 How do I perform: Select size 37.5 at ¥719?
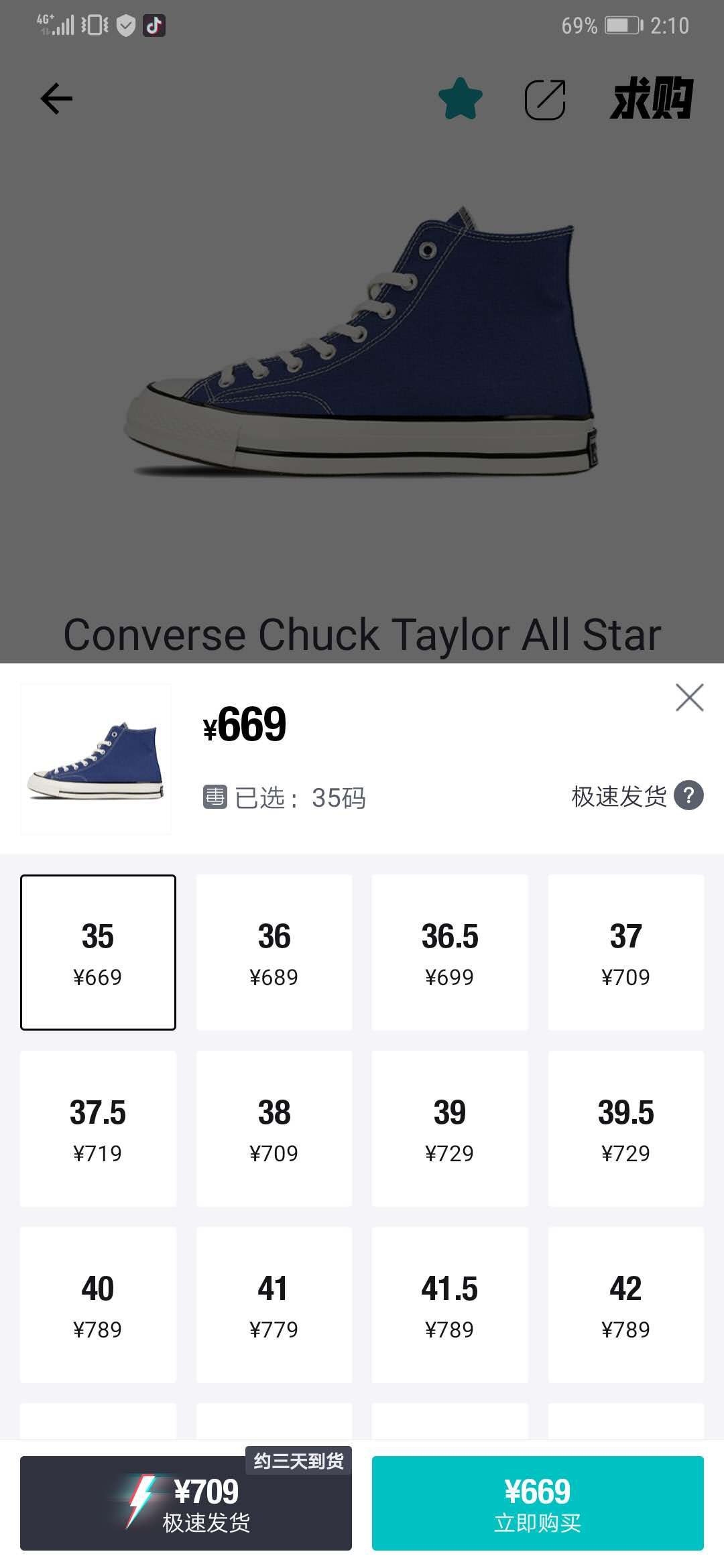(x=98, y=1128)
